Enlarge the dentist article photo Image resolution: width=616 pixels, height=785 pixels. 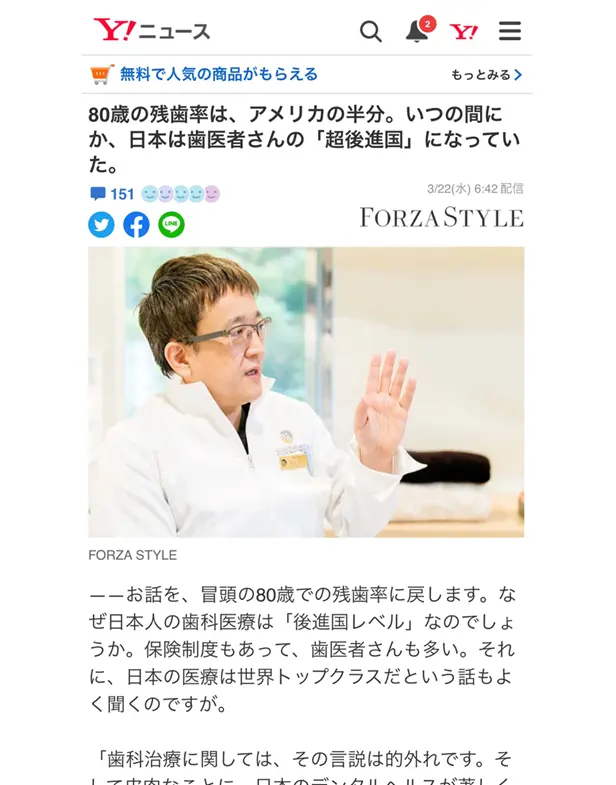tap(306, 392)
